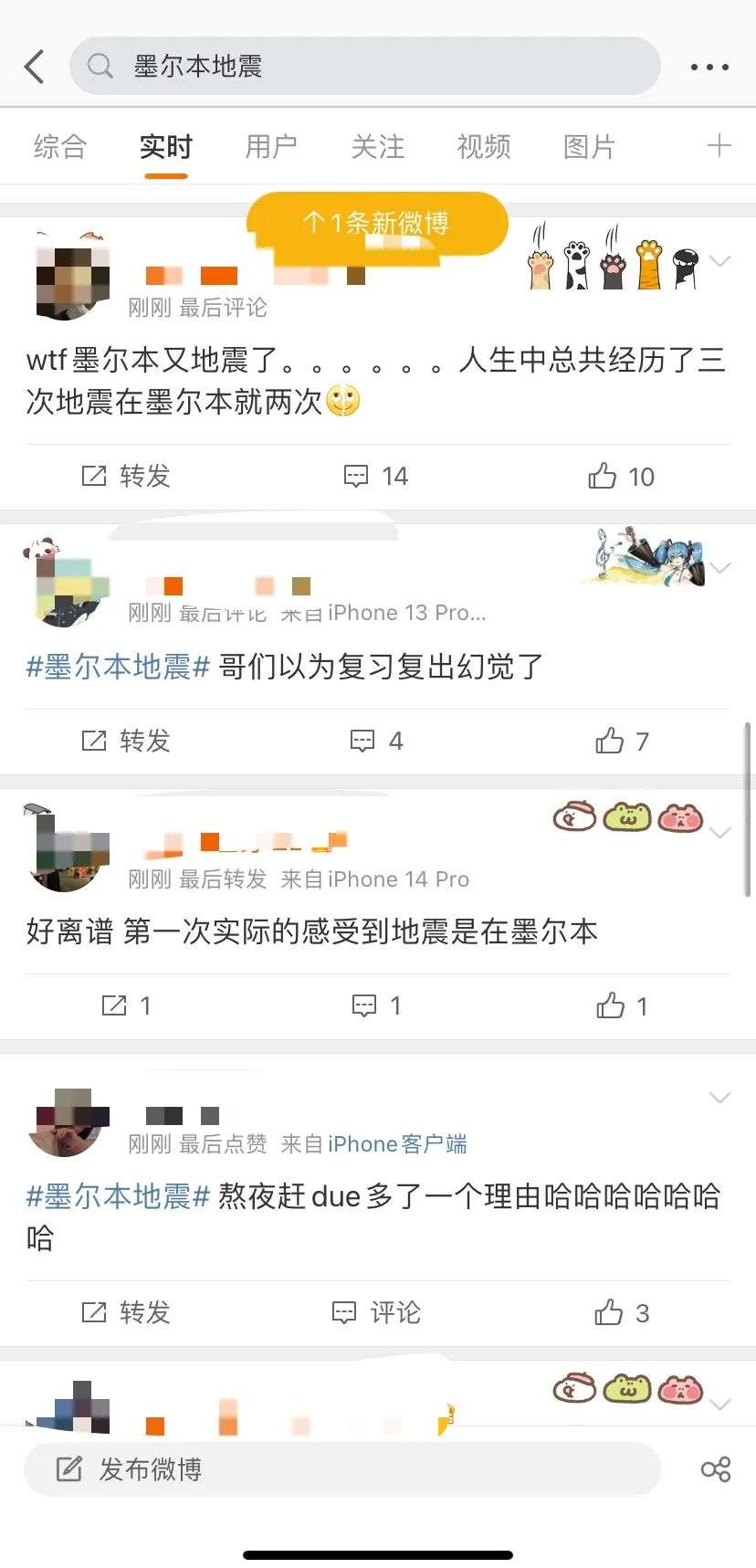Switch to the 用户 tab
756x1568 pixels.
tap(271, 146)
